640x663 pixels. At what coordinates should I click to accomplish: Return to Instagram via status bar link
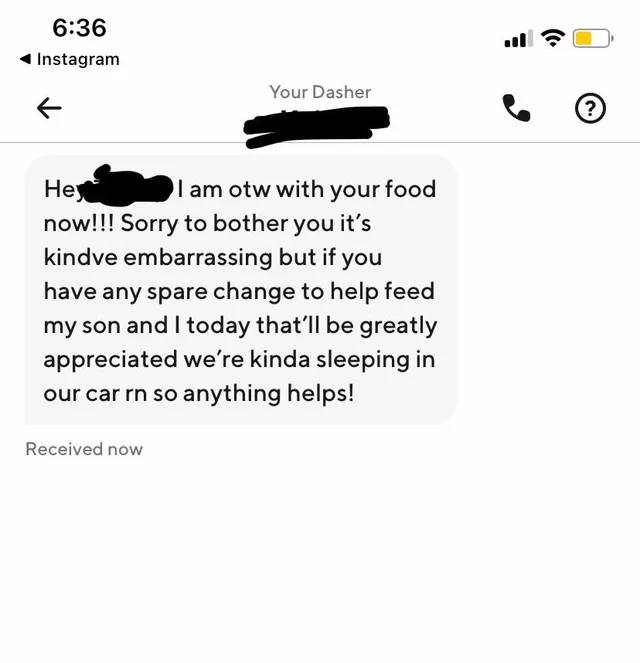point(70,59)
